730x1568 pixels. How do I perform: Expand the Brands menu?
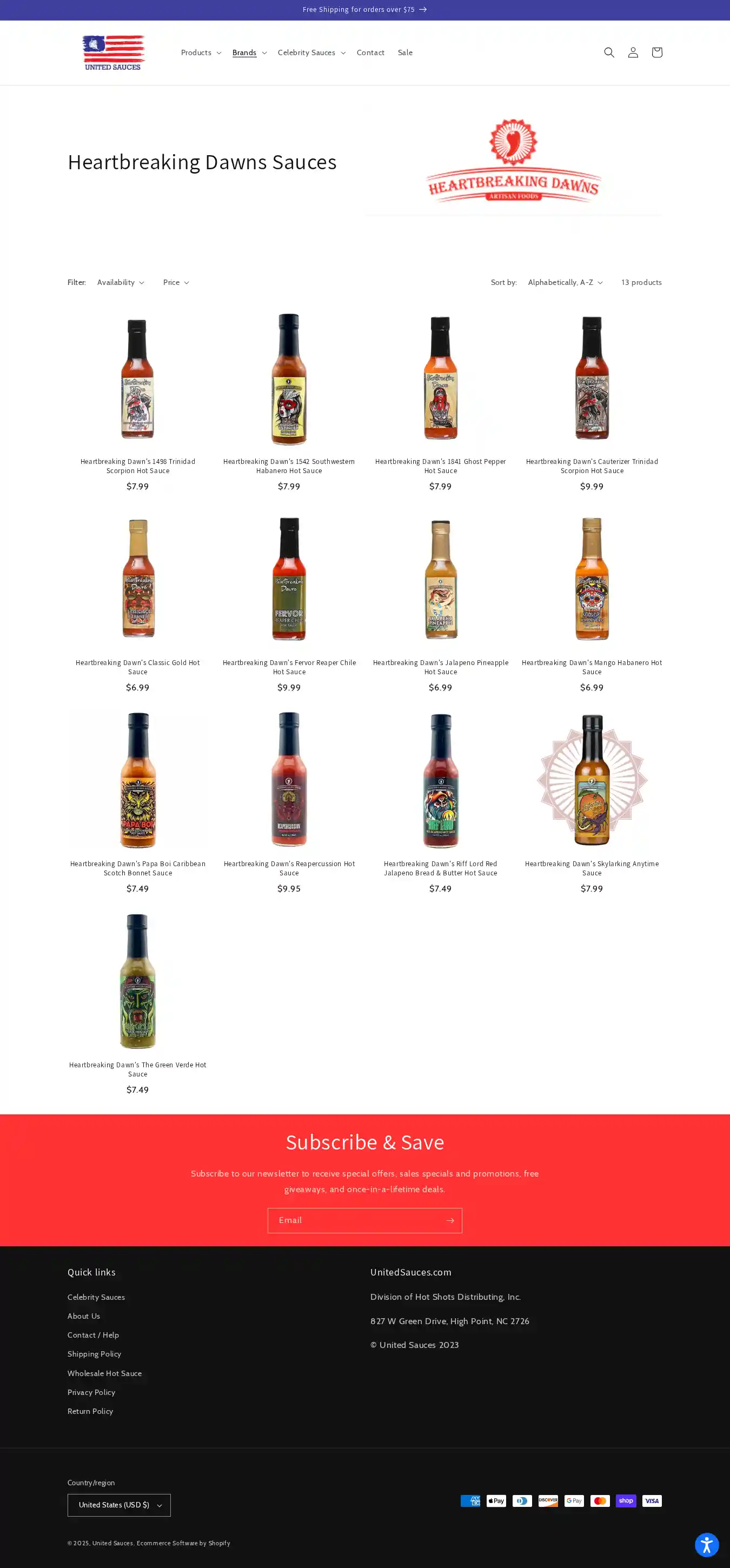click(x=249, y=52)
